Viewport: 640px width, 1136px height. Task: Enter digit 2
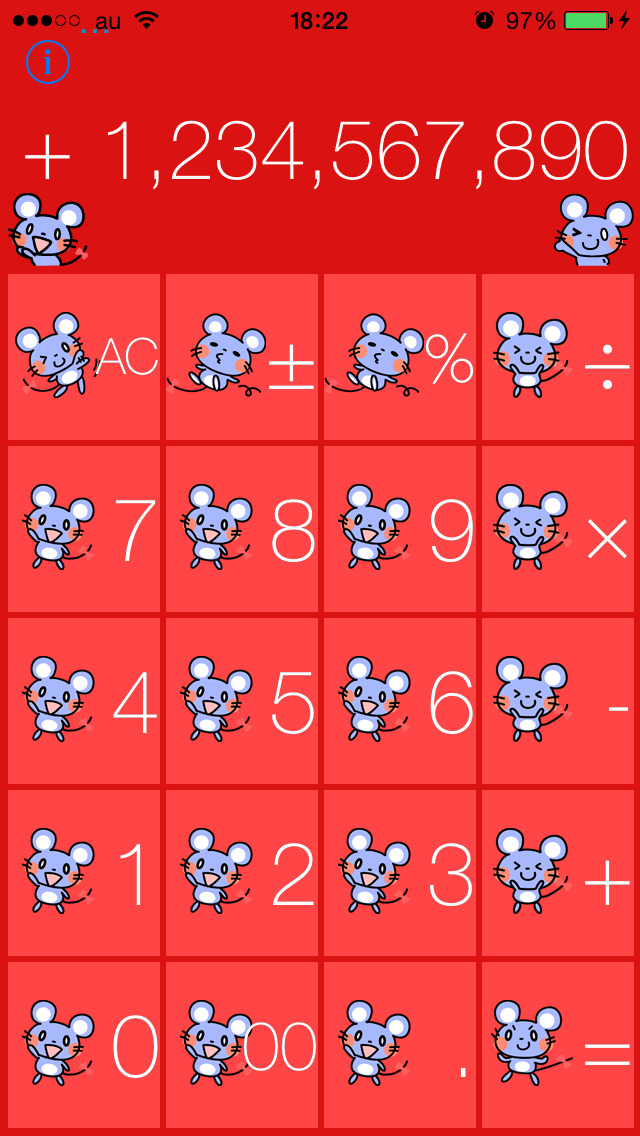242,873
